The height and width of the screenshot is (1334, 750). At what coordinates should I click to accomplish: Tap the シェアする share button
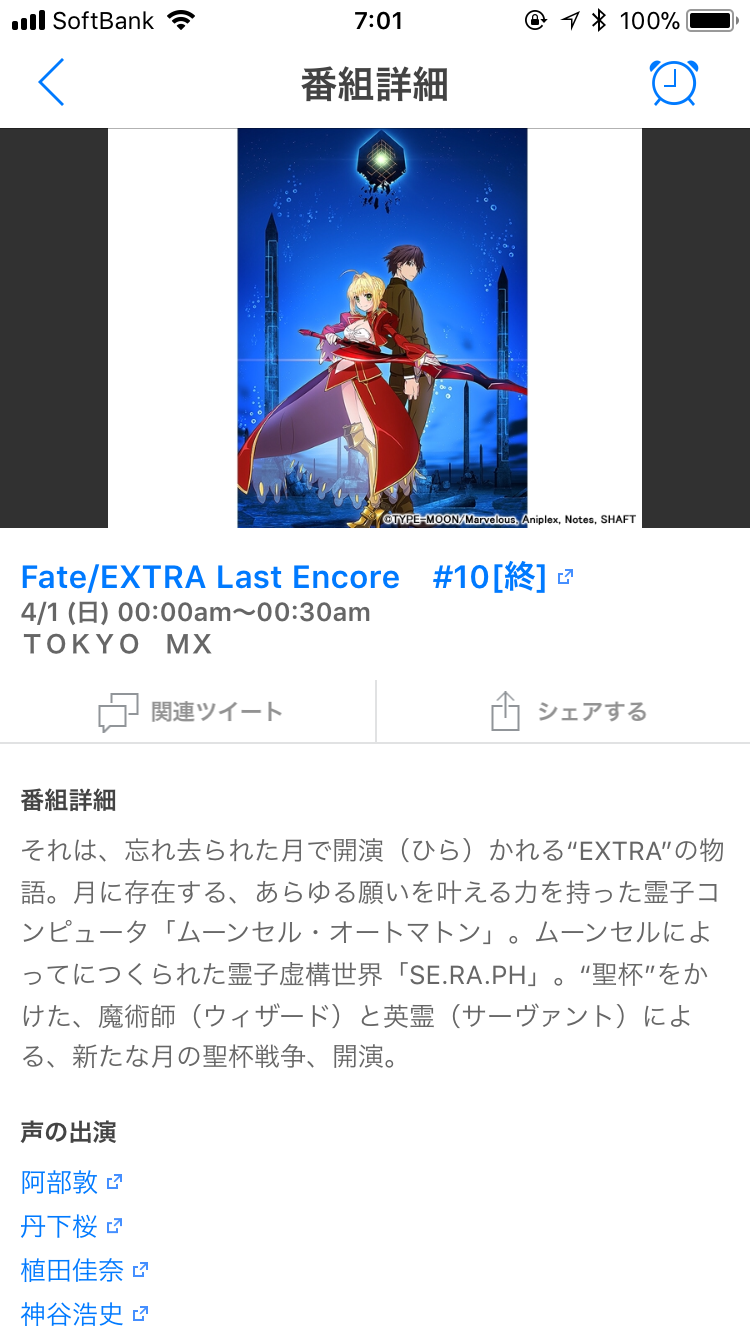(x=568, y=712)
